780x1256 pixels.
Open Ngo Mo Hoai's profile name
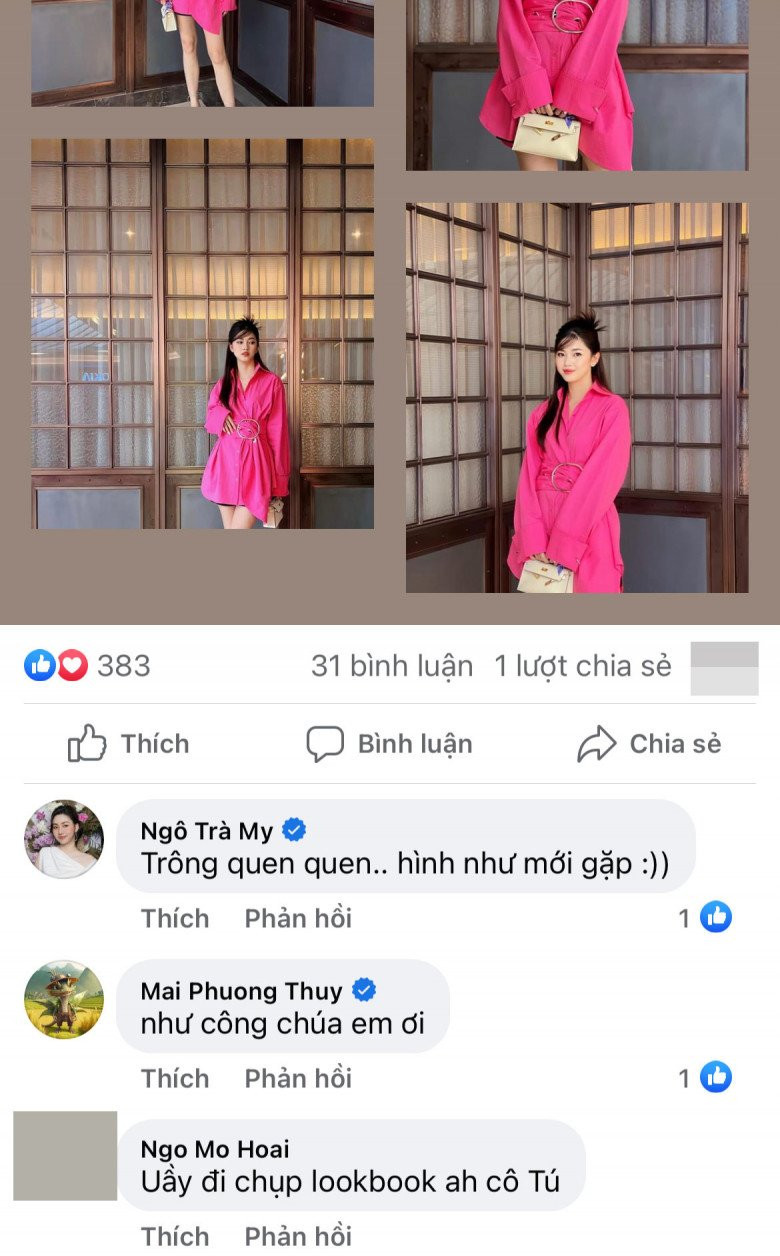click(215, 1149)
